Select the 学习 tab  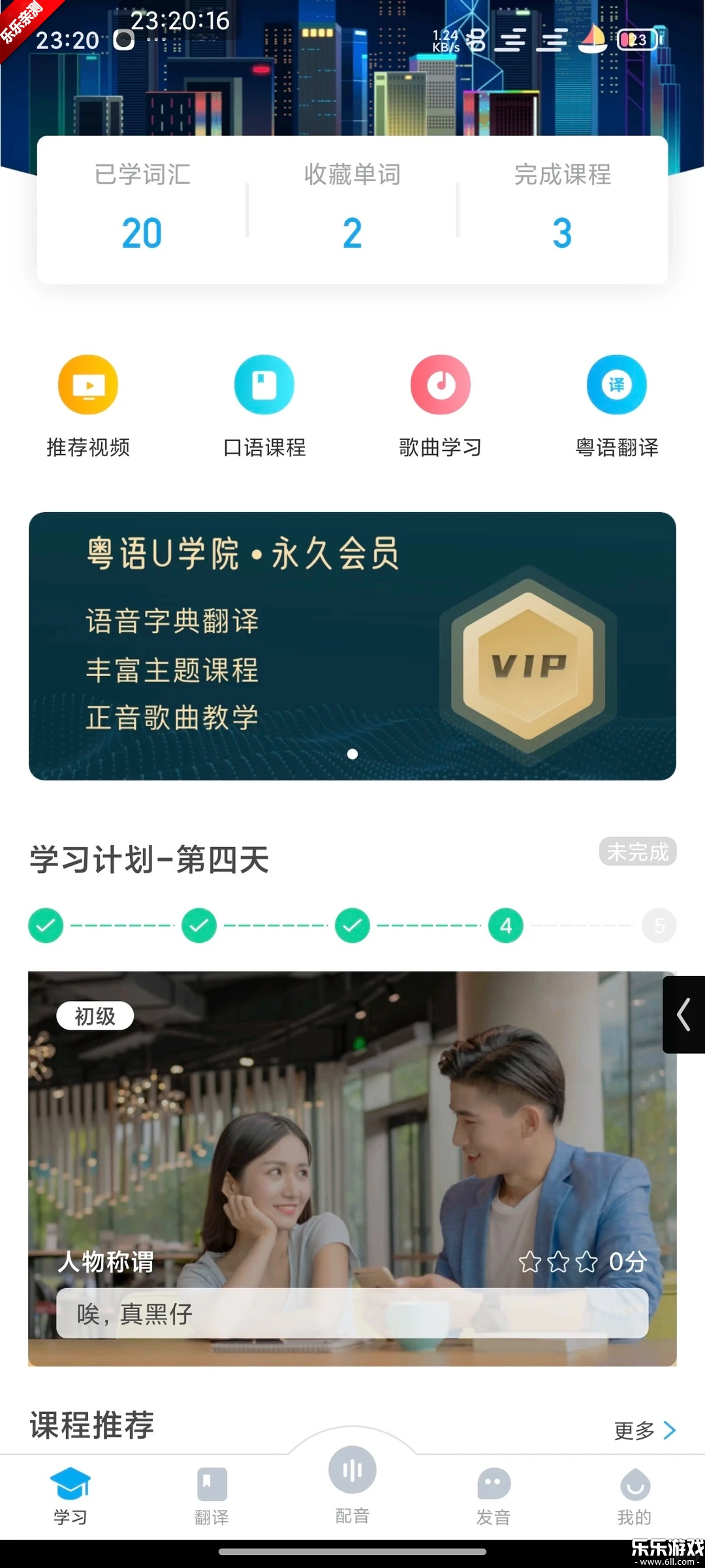[x=70, y=1496]
